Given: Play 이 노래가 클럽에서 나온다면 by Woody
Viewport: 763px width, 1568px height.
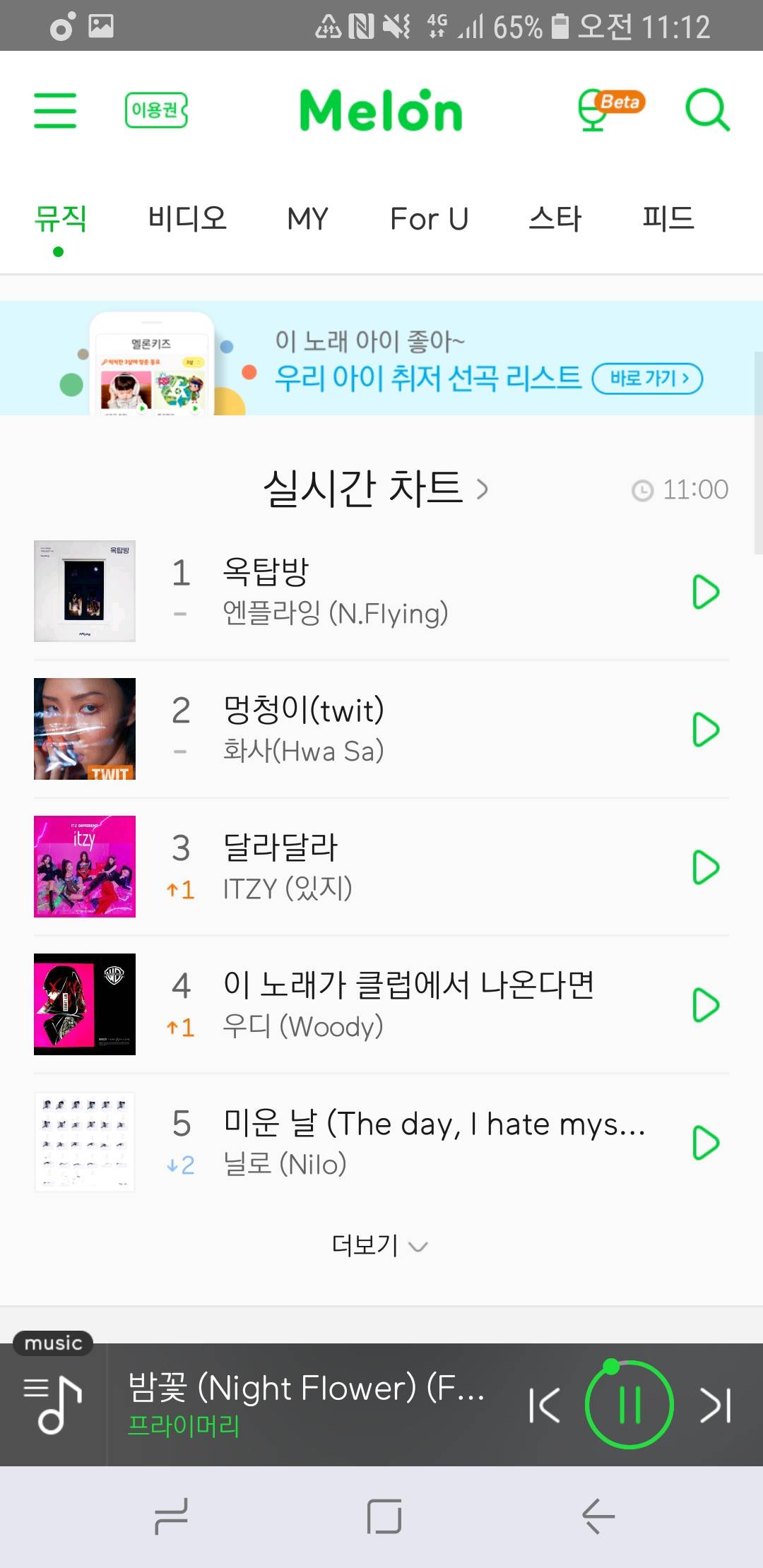Looking at the screenshot, I should point(705,1005).
